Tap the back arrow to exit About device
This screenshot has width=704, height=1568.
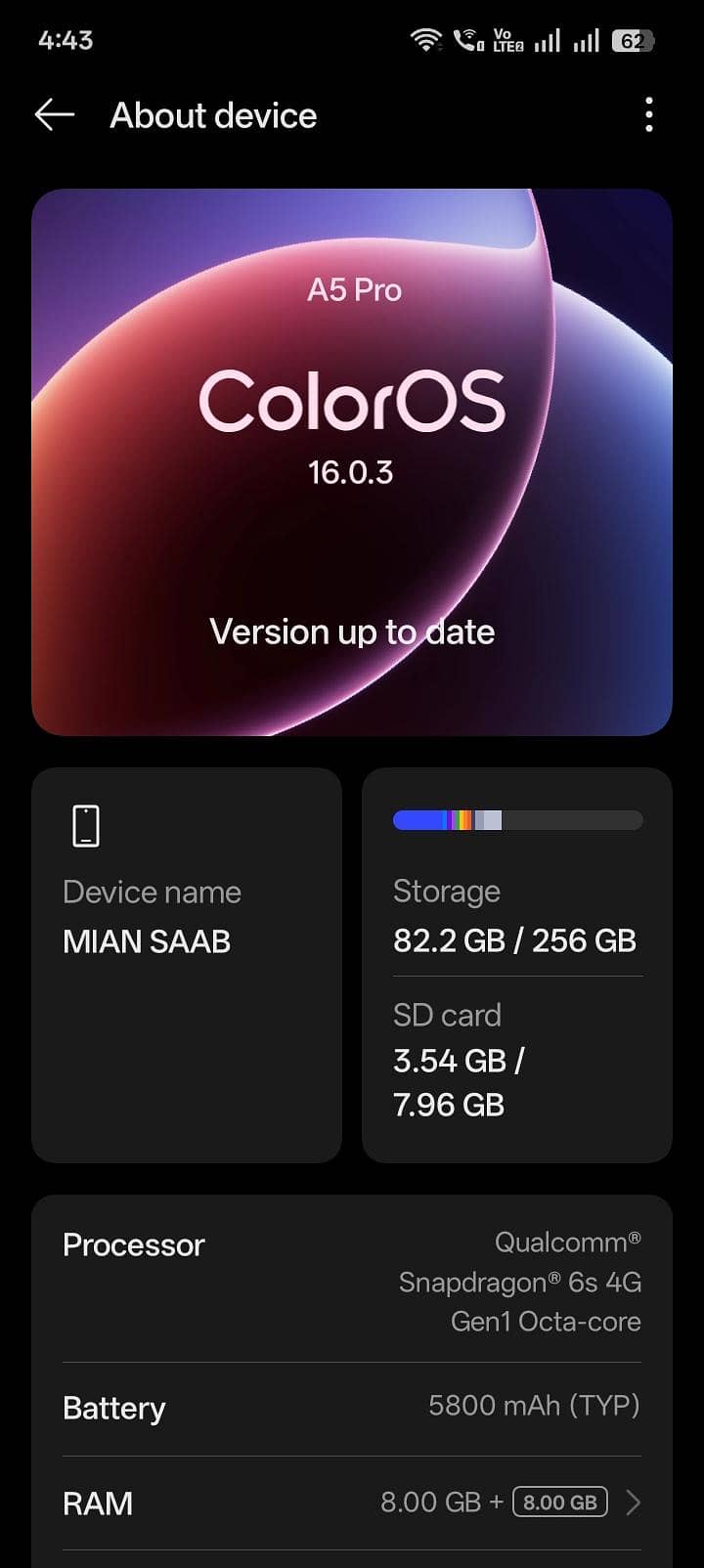(x=54, y=114)
